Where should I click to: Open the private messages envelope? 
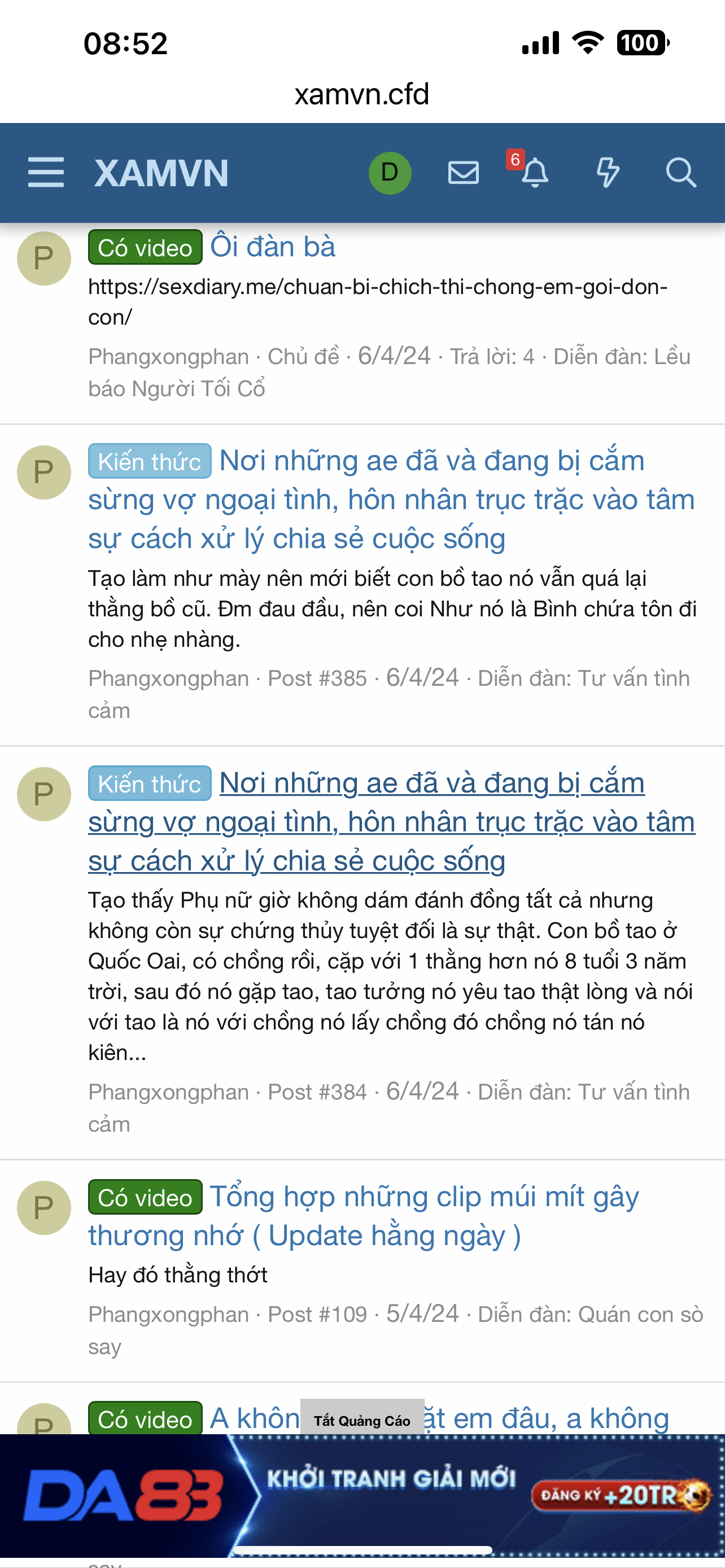point(463,173)
